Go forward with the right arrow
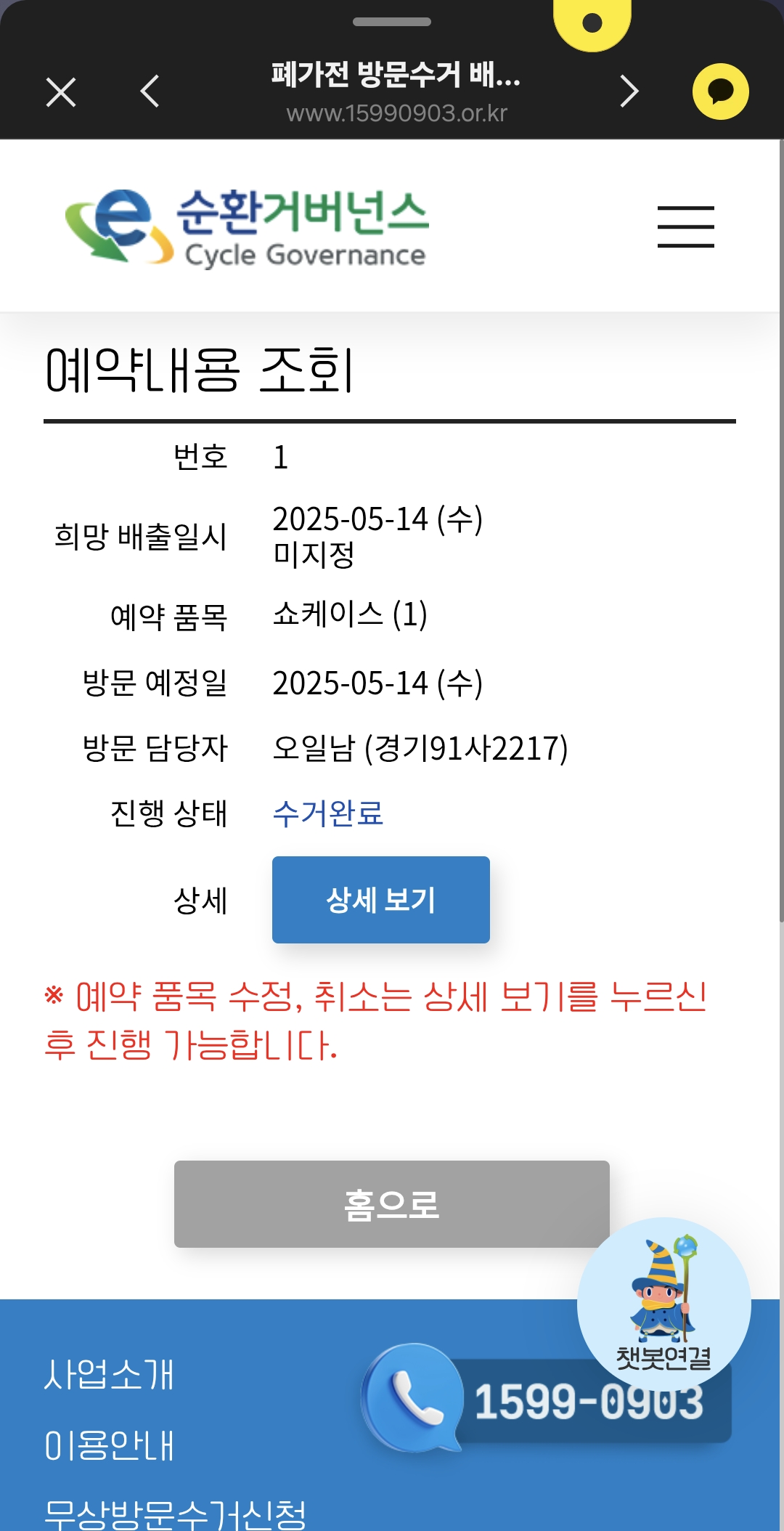 click(629, 92)
